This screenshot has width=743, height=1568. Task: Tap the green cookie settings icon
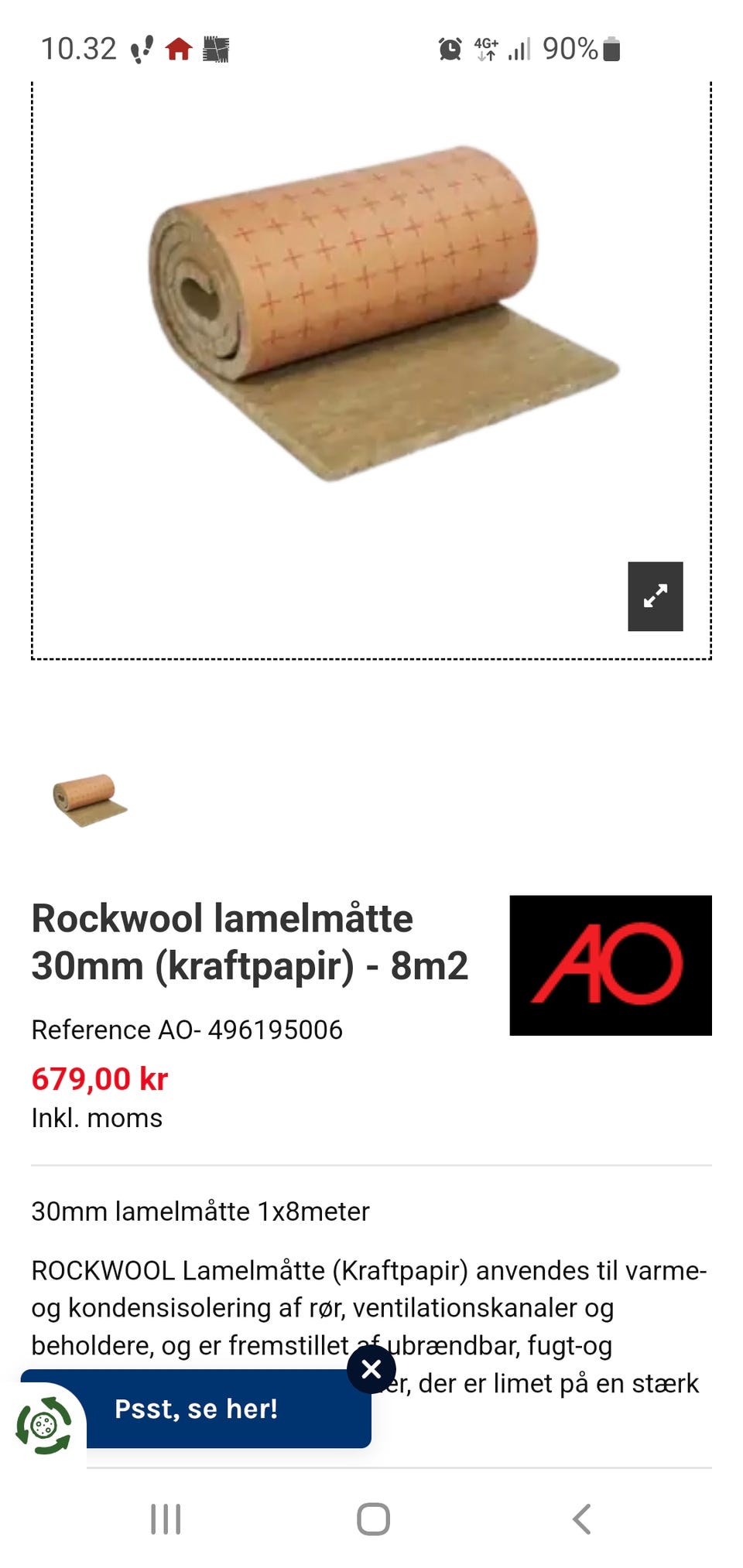click(x=44, y=1425)
